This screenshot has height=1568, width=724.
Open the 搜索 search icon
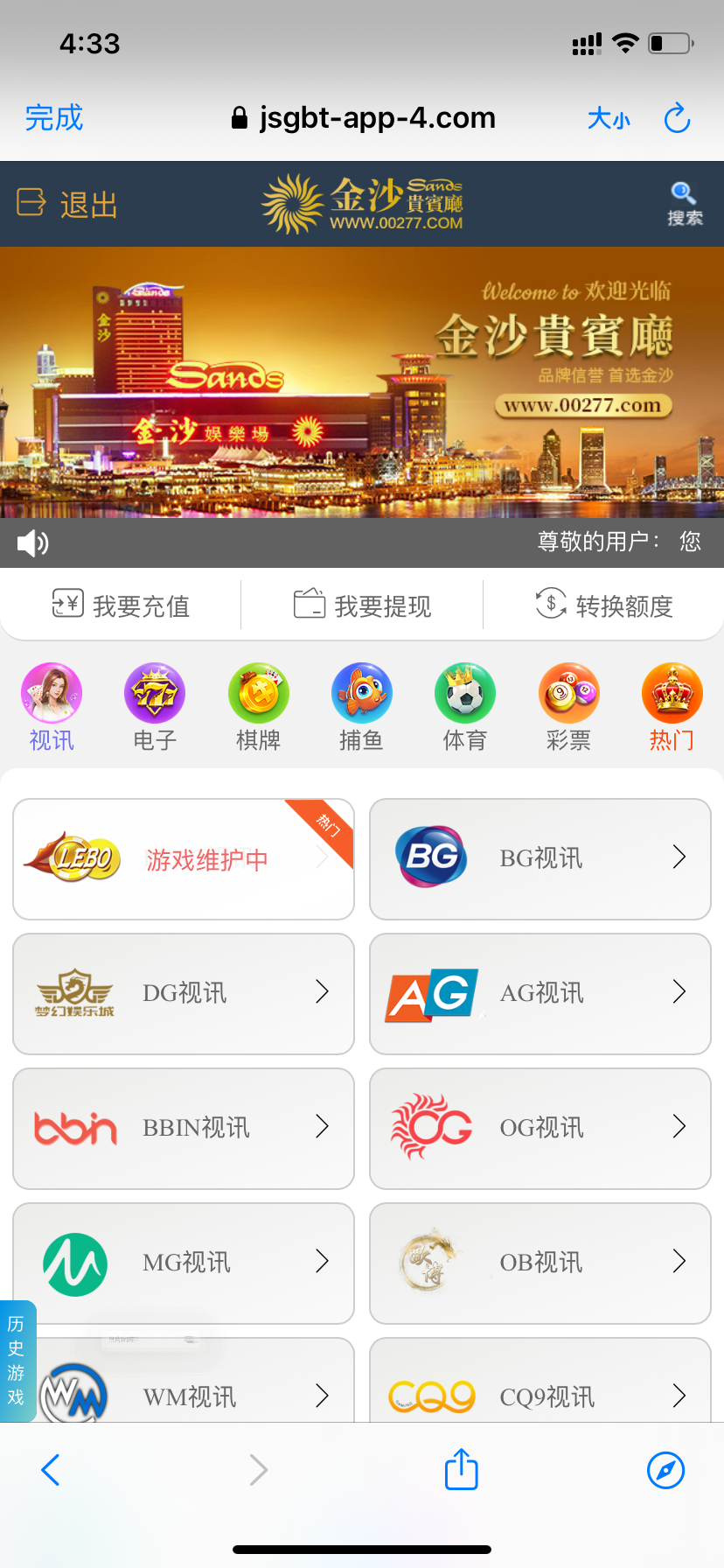click(x=684, y=204)
